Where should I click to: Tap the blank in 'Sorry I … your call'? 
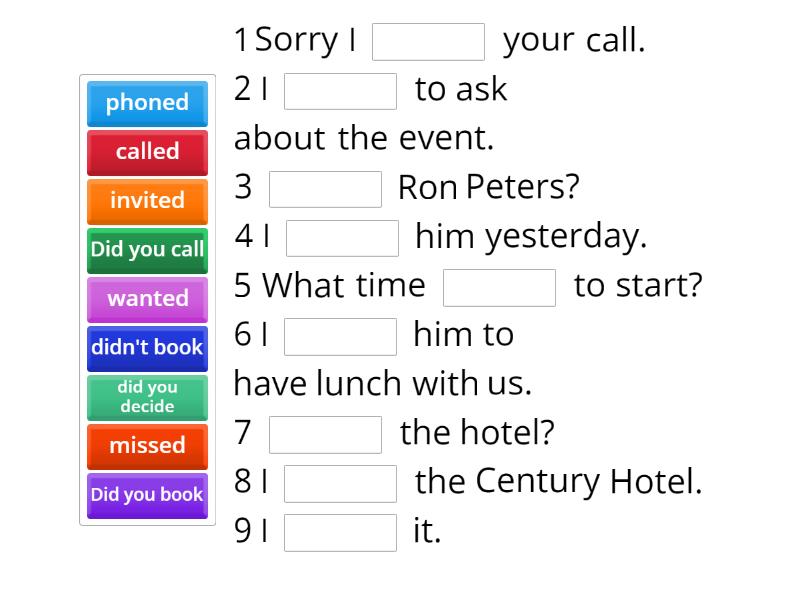[x=428, y=42]
